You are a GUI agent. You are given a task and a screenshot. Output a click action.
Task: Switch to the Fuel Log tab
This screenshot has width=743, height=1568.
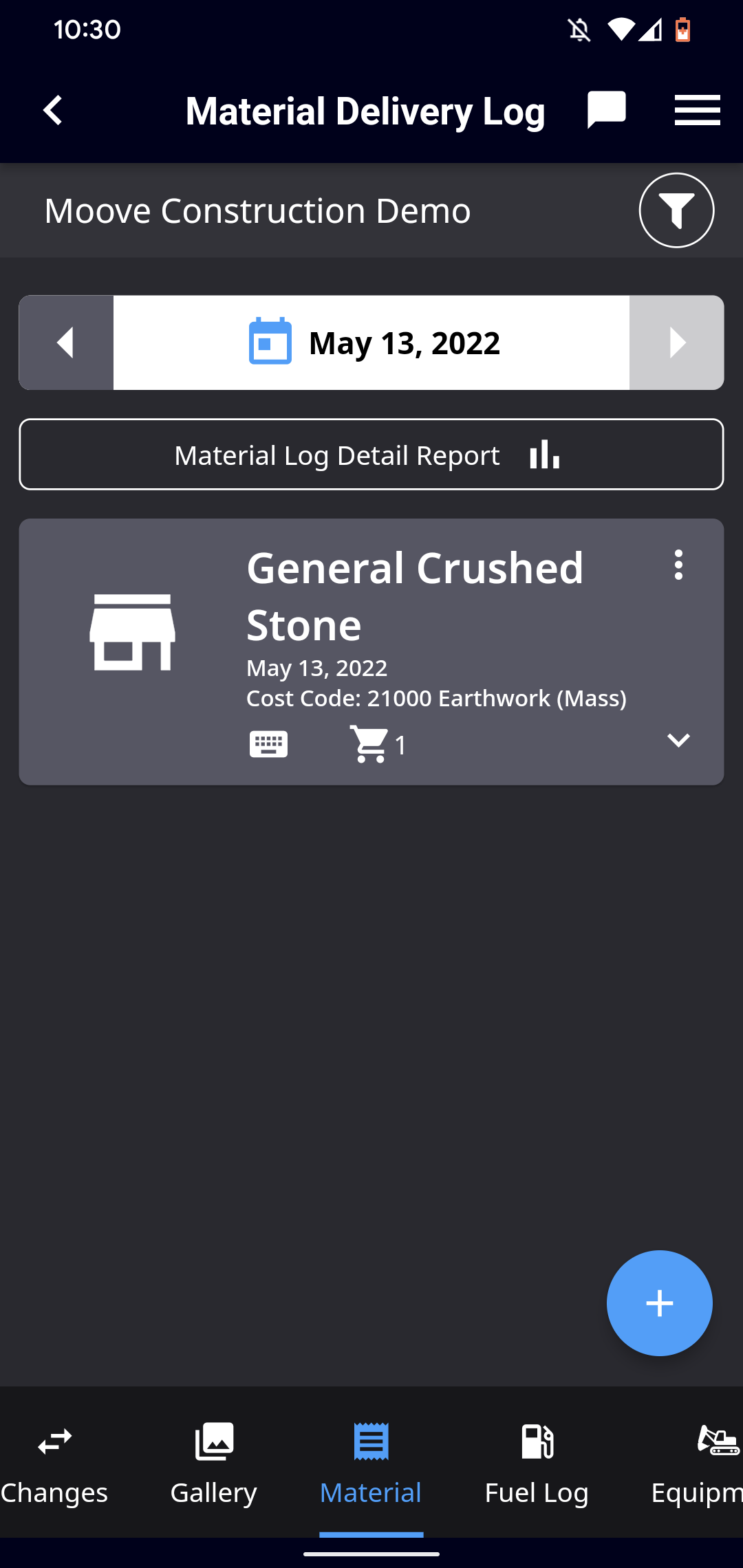(x=537, y=1463)
